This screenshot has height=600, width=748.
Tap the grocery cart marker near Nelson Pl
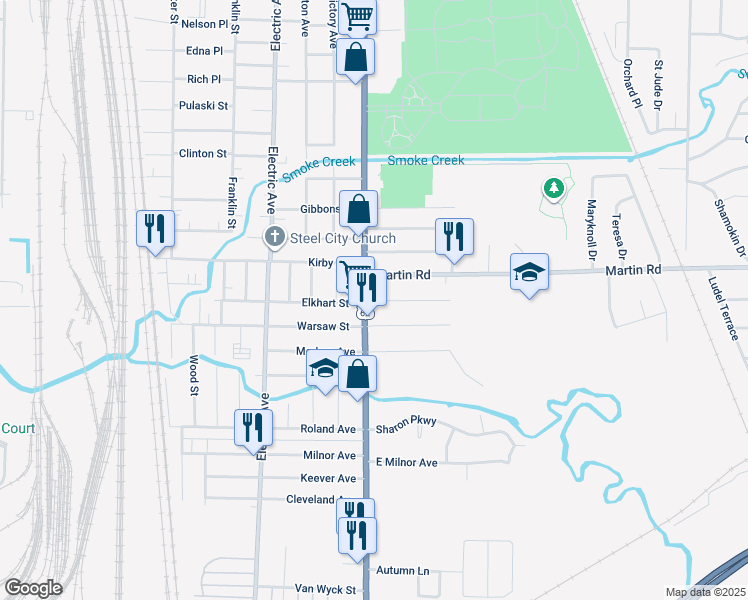(x=357, y=16)
